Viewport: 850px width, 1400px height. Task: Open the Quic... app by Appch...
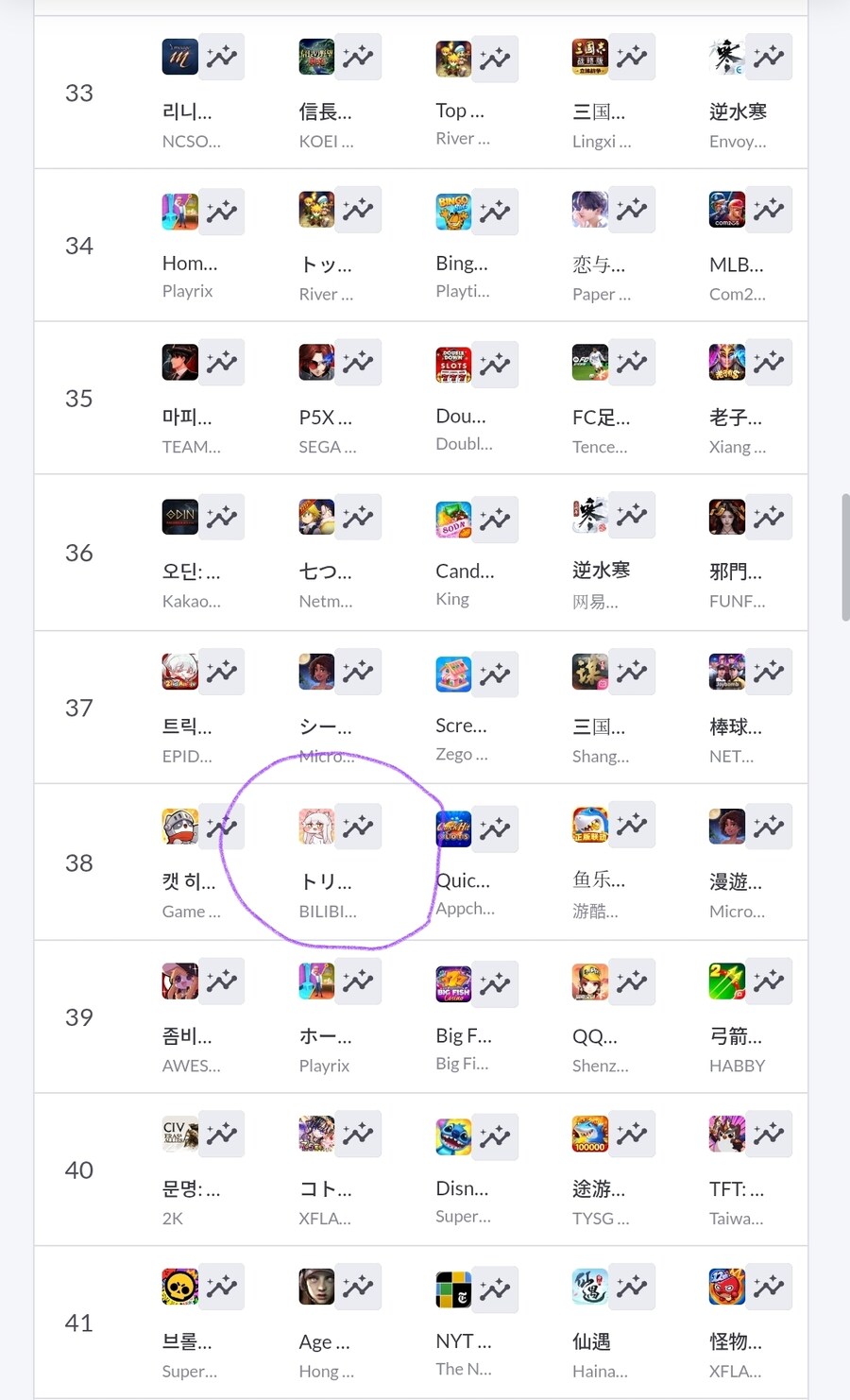coord(453,828)
